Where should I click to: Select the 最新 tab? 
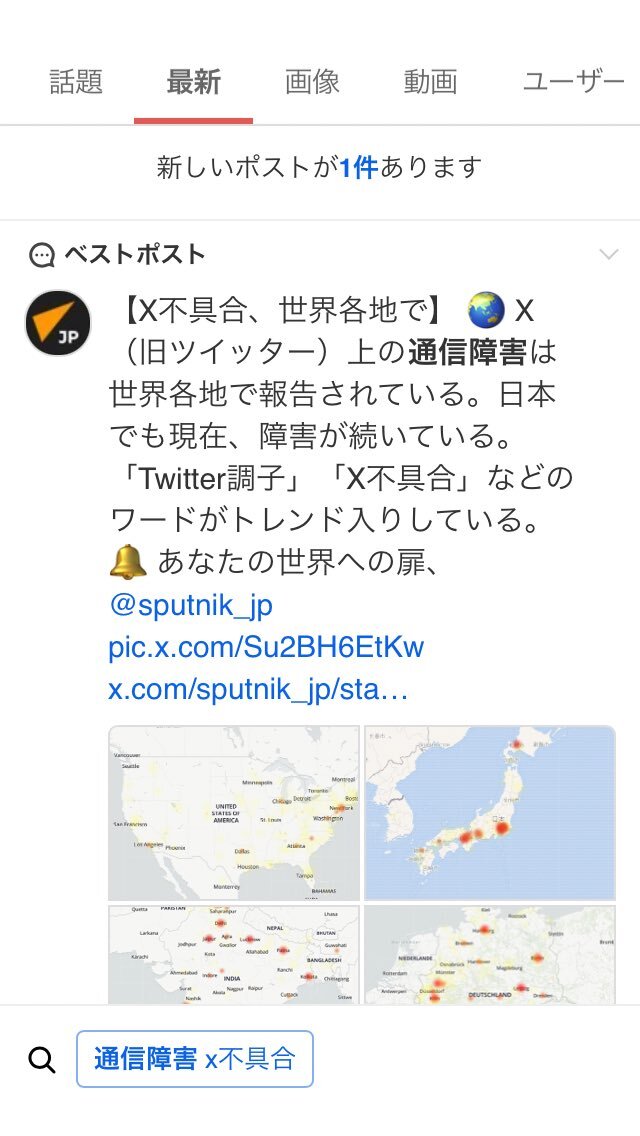coord(194,82)
